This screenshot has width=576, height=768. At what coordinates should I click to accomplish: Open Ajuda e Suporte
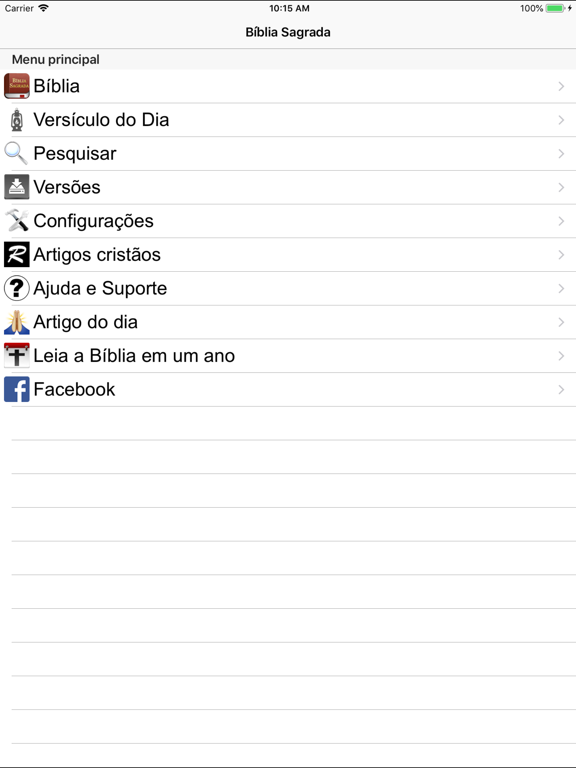(x=288, y=288)
